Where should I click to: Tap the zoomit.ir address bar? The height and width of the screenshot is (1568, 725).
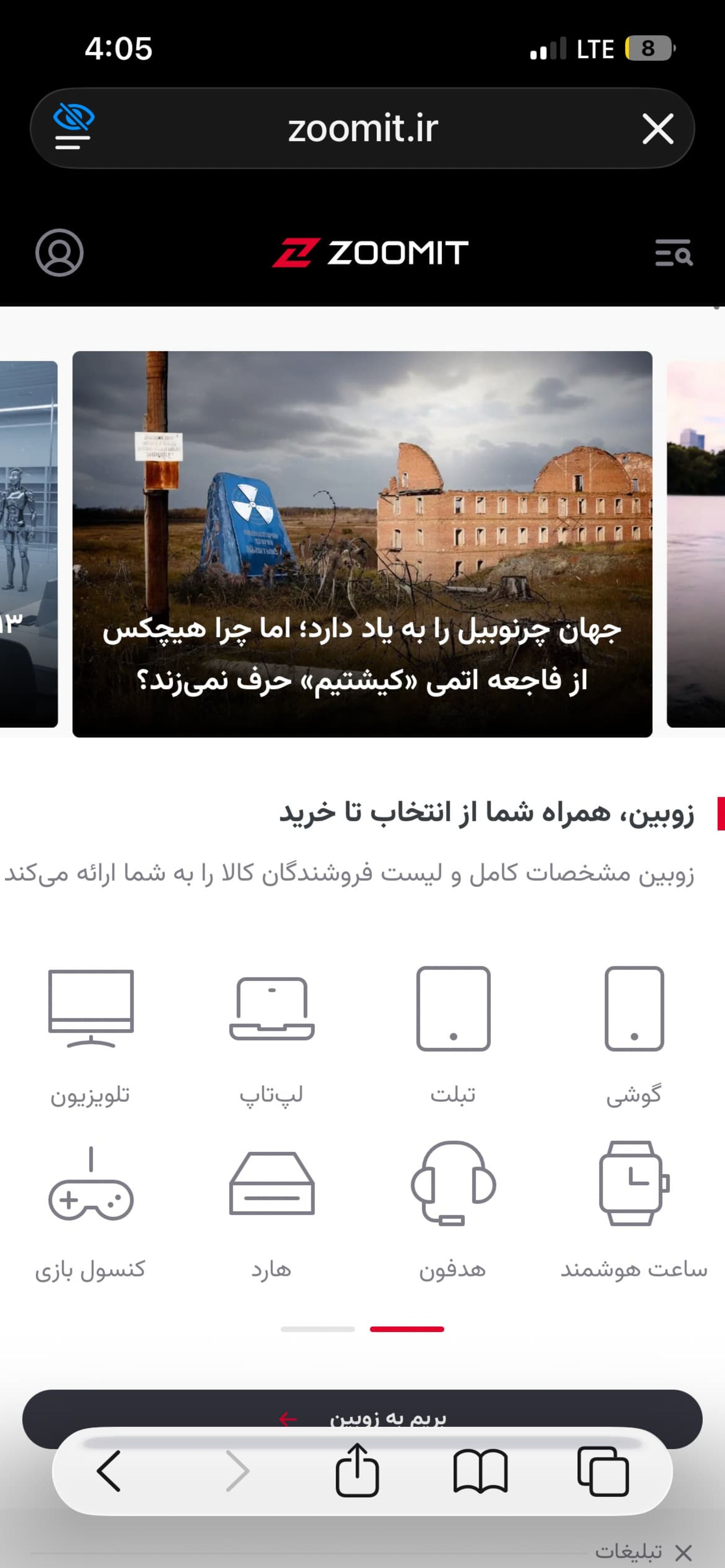(x=362, y=128)
